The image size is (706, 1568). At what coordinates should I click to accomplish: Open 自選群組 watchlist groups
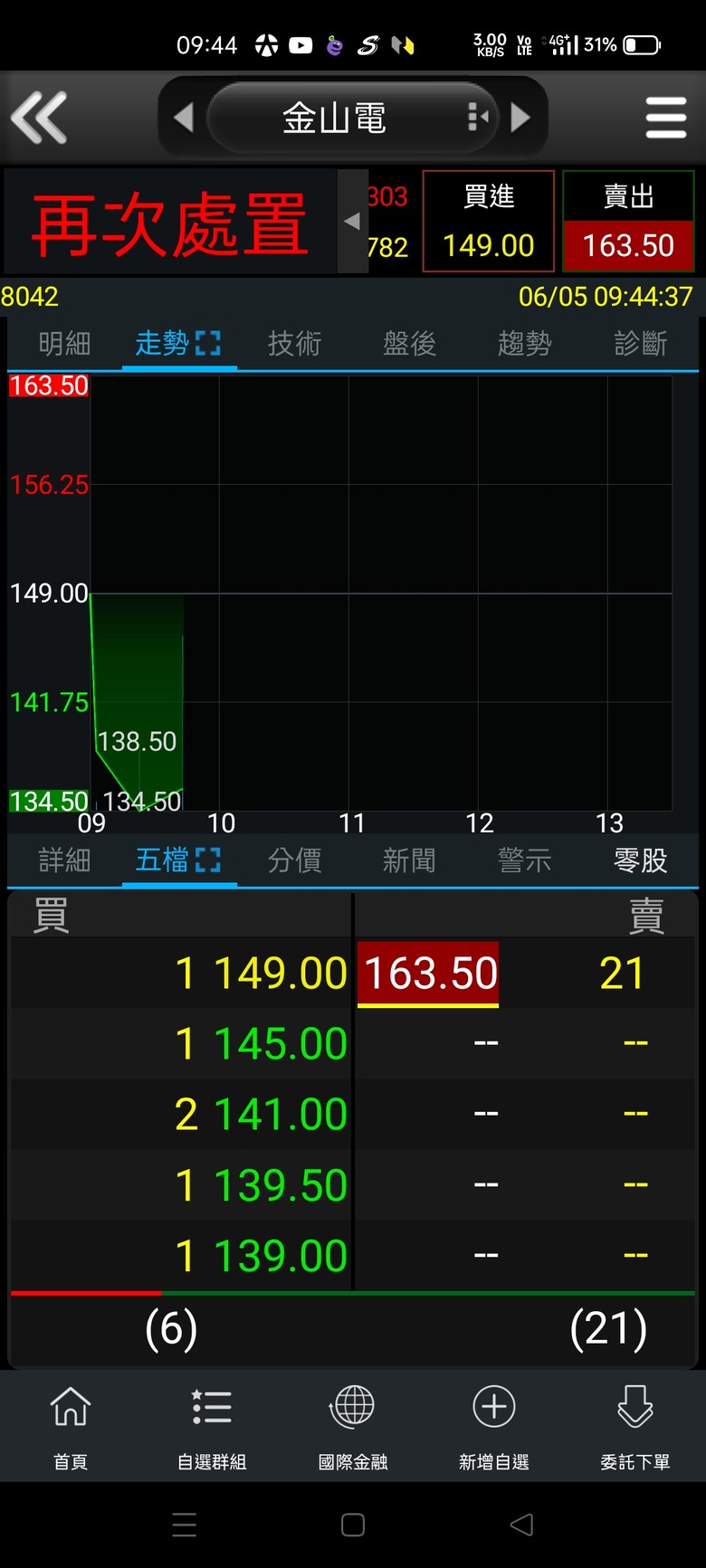coord(212,1427)
